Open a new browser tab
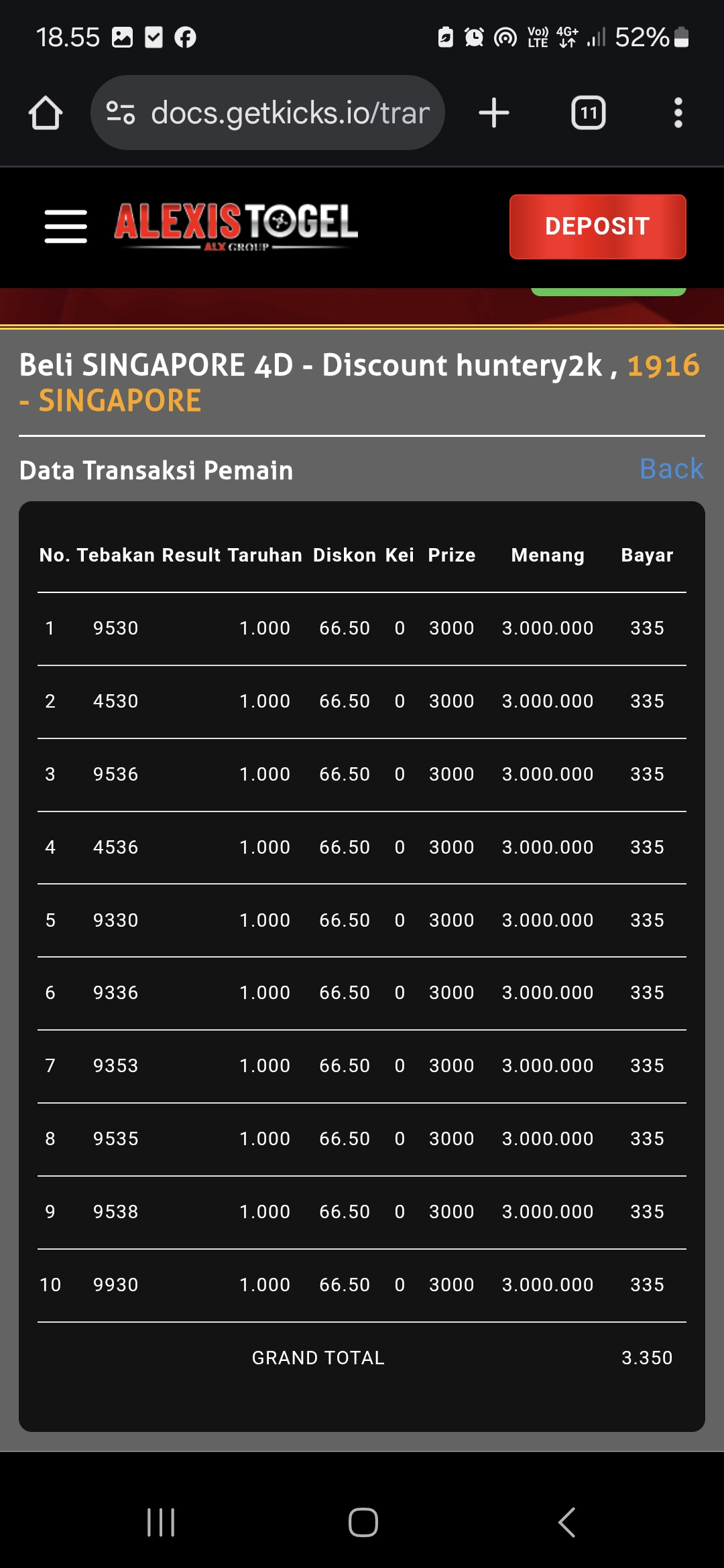The width and height of the screenshot is (724, 1568). [494, 113]
